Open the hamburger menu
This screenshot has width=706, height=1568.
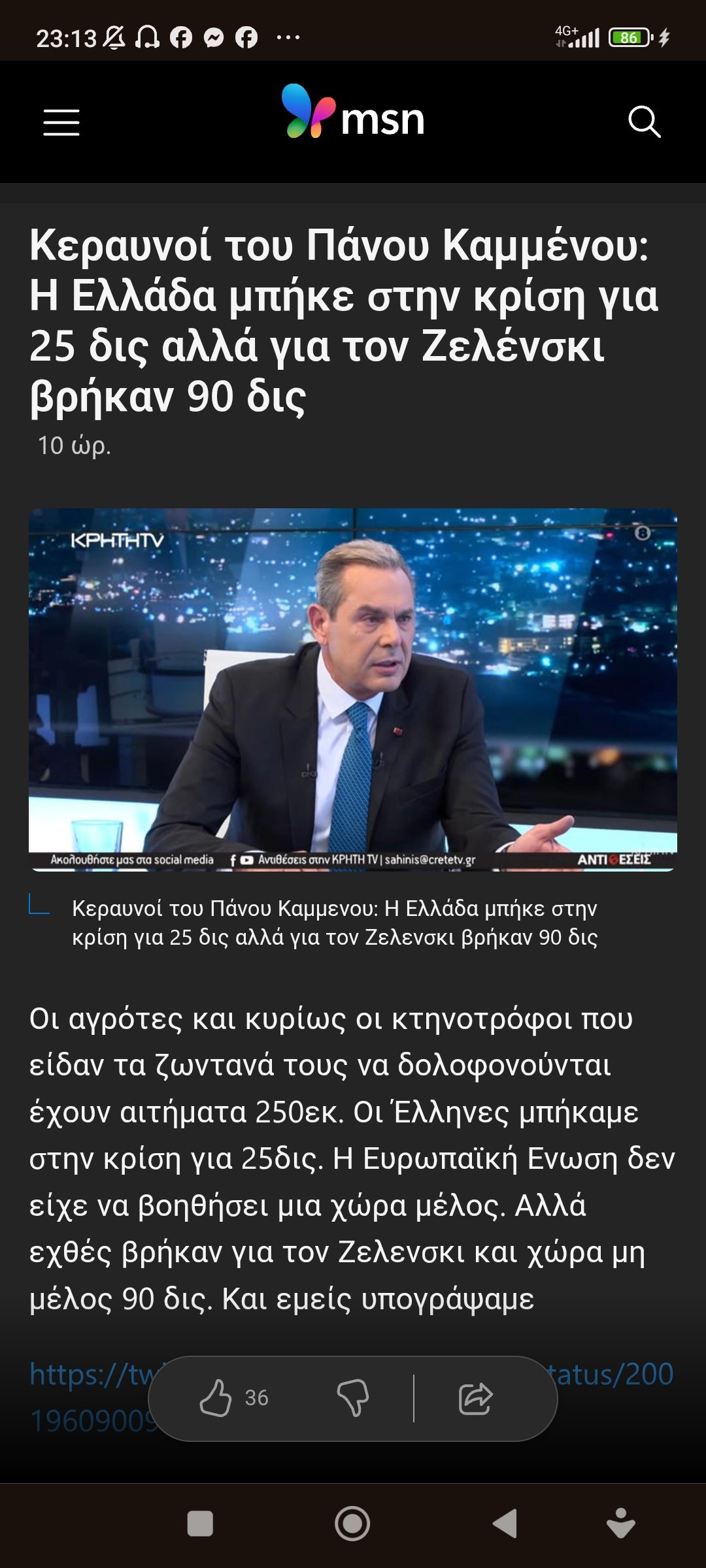(x=61, y=122)
